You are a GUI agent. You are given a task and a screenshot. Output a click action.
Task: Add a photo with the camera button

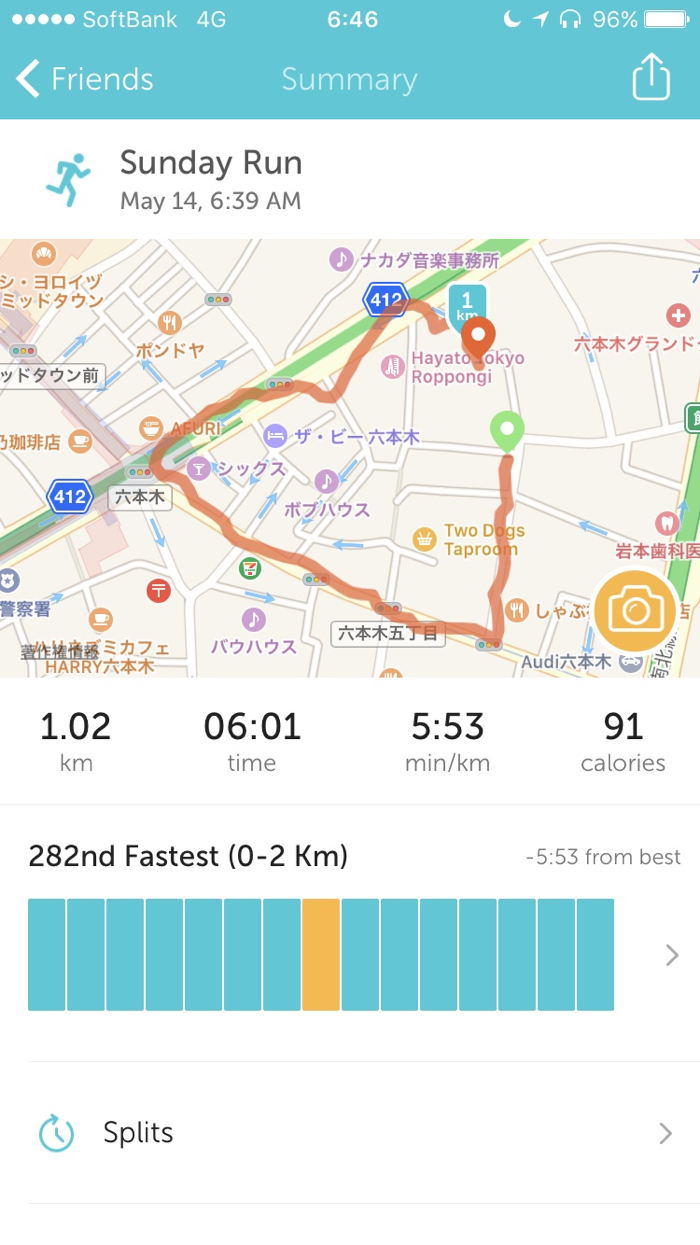pos(636,610)
